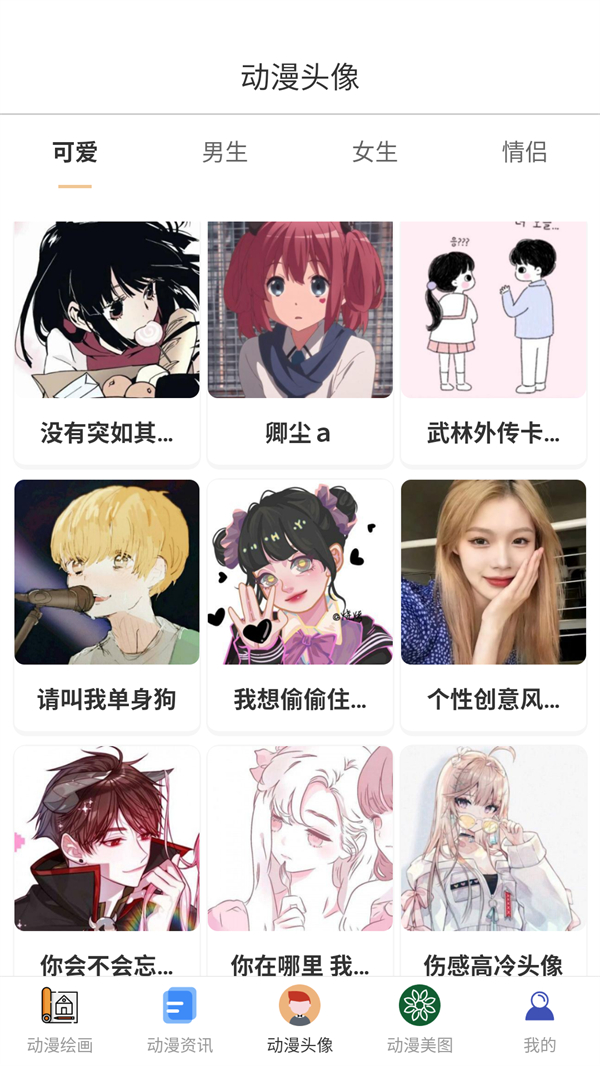The image size is (600, 1066).
Task: Open the 动漫美图 section
Action: pos(420,1020)
